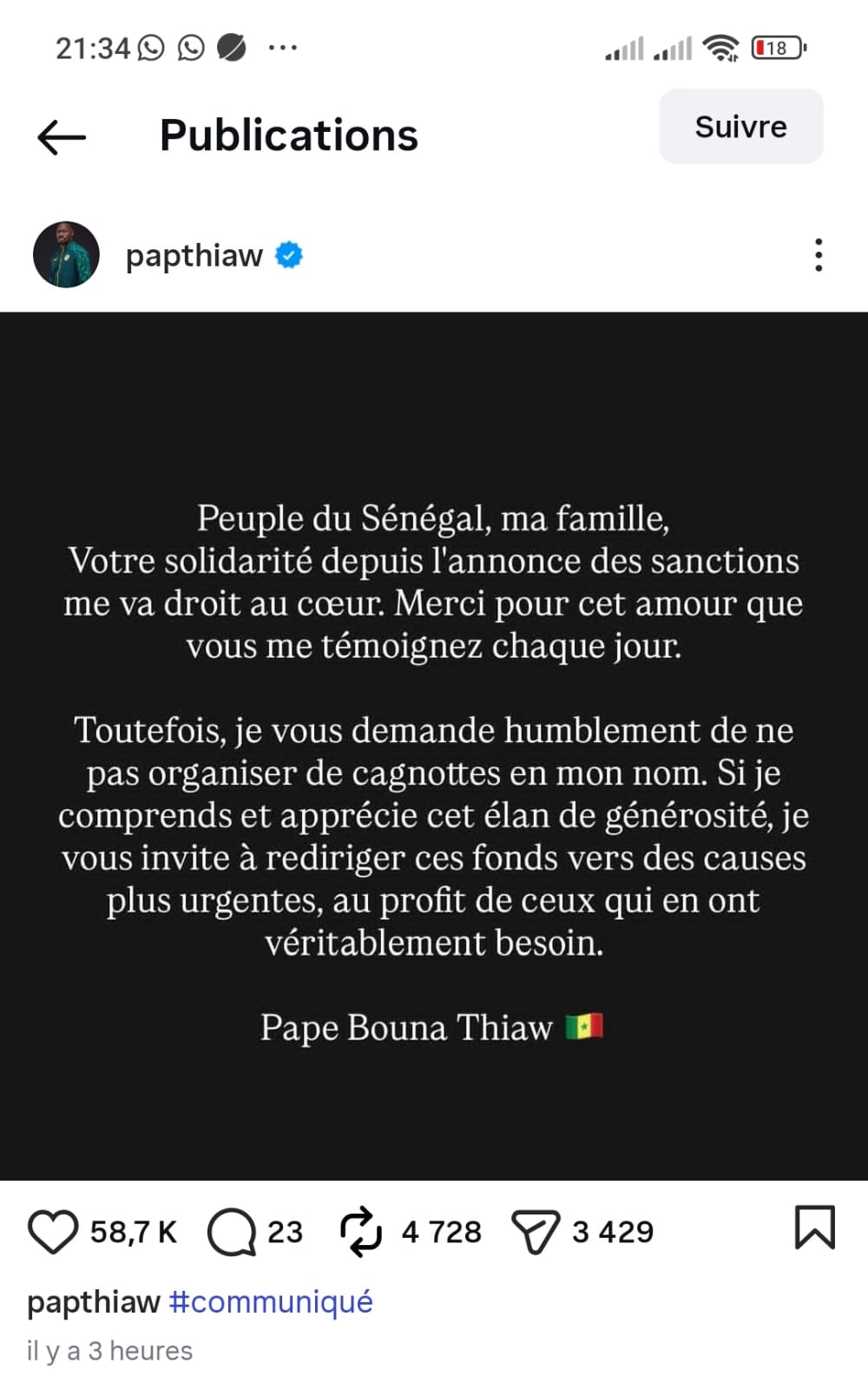The height and width of the screenshot is (1389, 868).
Task: Share the post via the send icon
Action: [x=535, y=1231]
